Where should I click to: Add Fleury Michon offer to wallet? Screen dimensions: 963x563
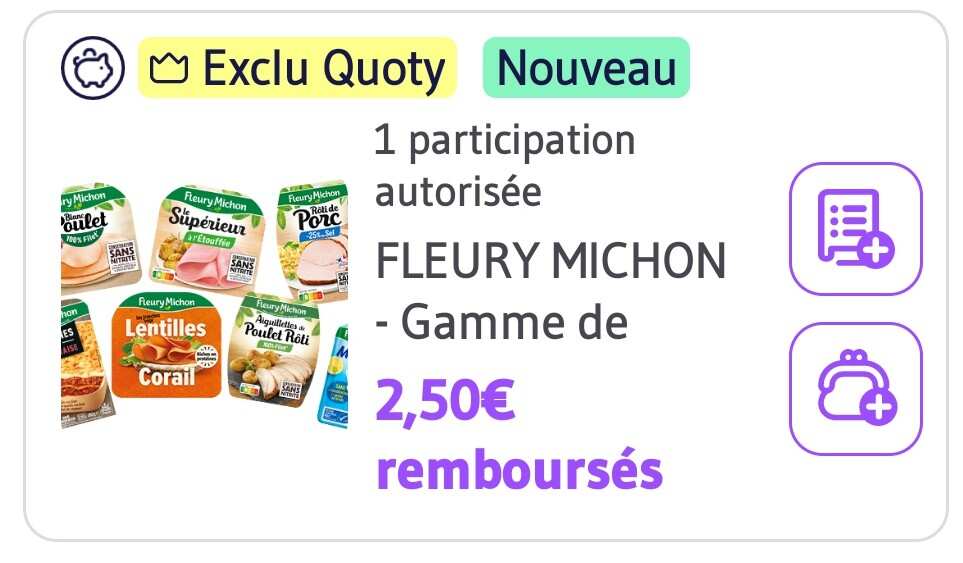[x=855, y=389]
